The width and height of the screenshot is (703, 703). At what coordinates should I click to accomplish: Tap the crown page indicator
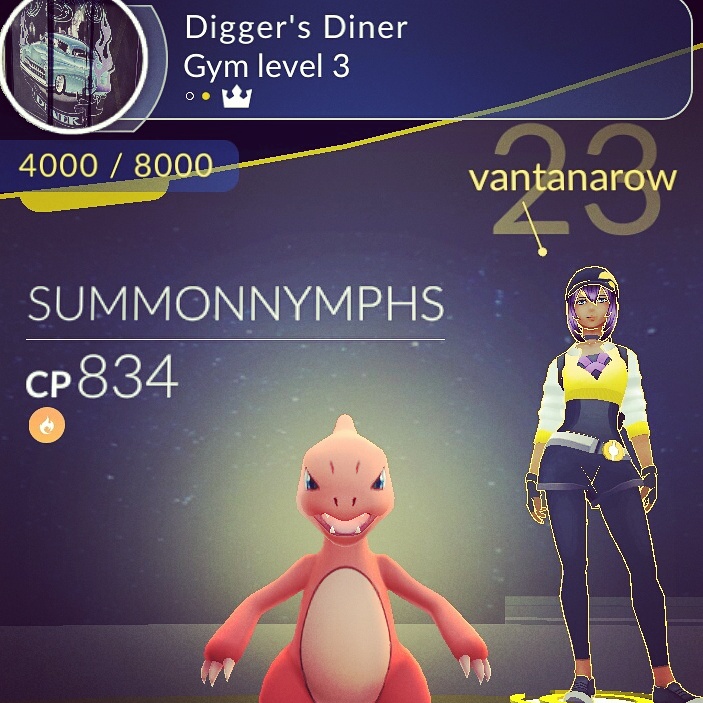[238, 97]
